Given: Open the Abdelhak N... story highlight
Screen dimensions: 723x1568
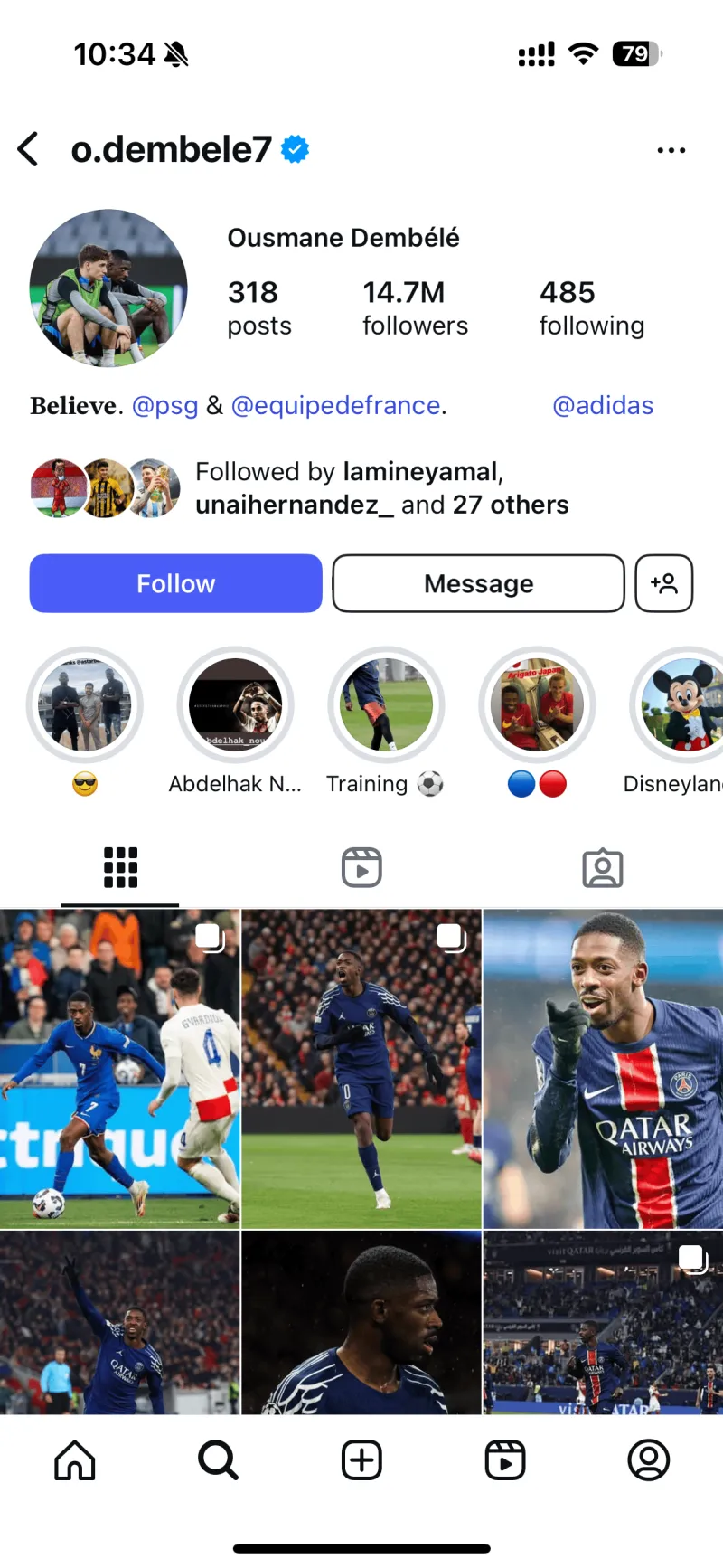Looking at the screenshot, I should (235, 705).
